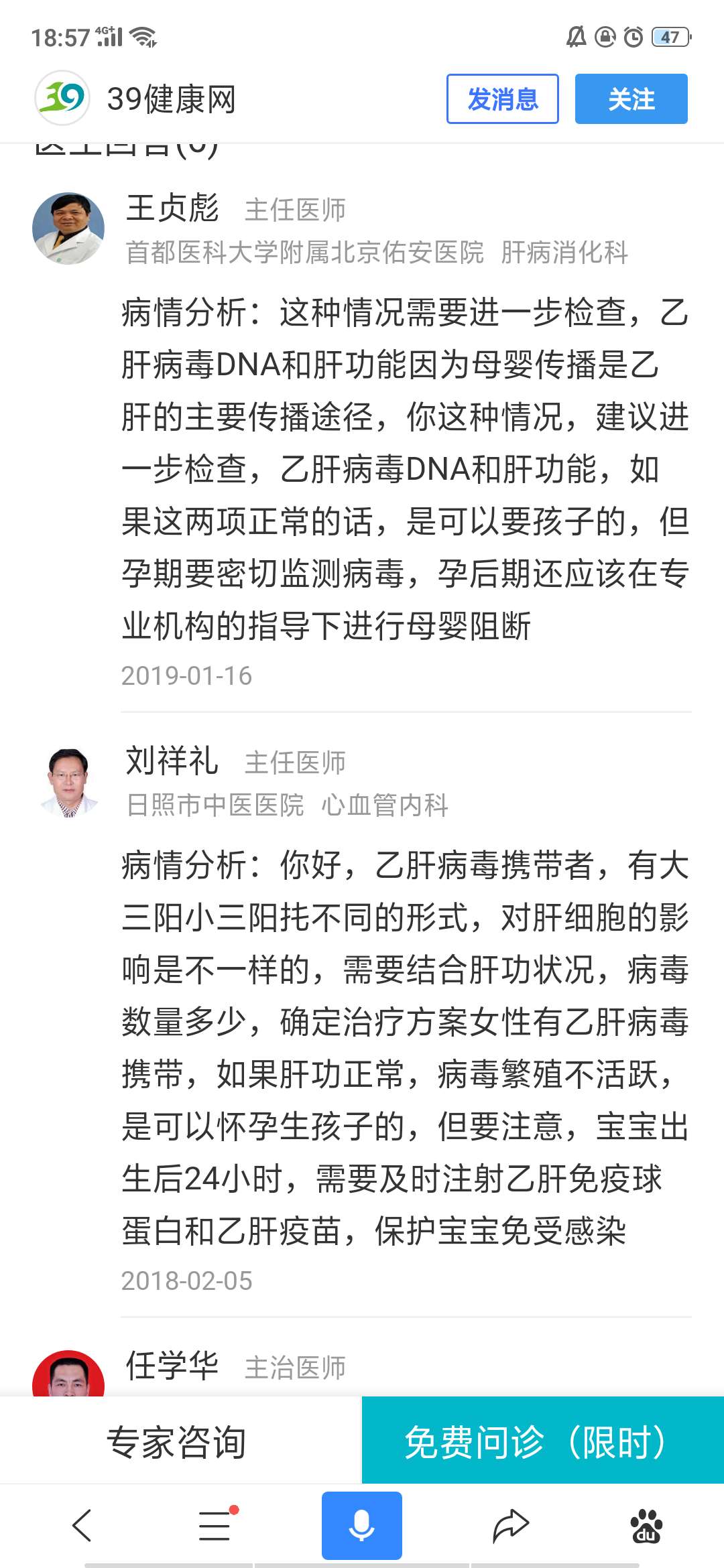Open doctor 任学华's profile

point(172,1366)
